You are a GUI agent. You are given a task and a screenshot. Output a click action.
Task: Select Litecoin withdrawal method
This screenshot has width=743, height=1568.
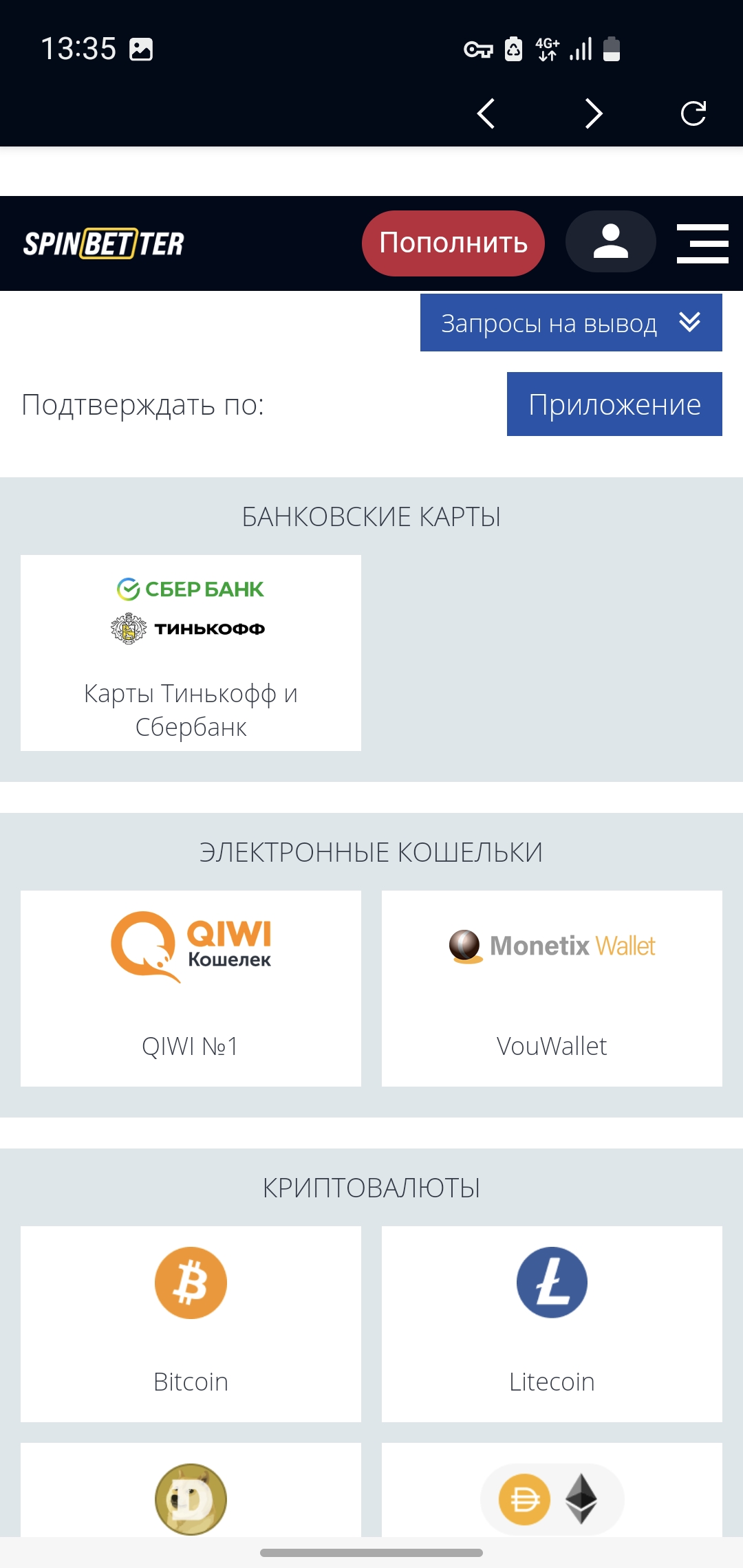(552, 1324)
